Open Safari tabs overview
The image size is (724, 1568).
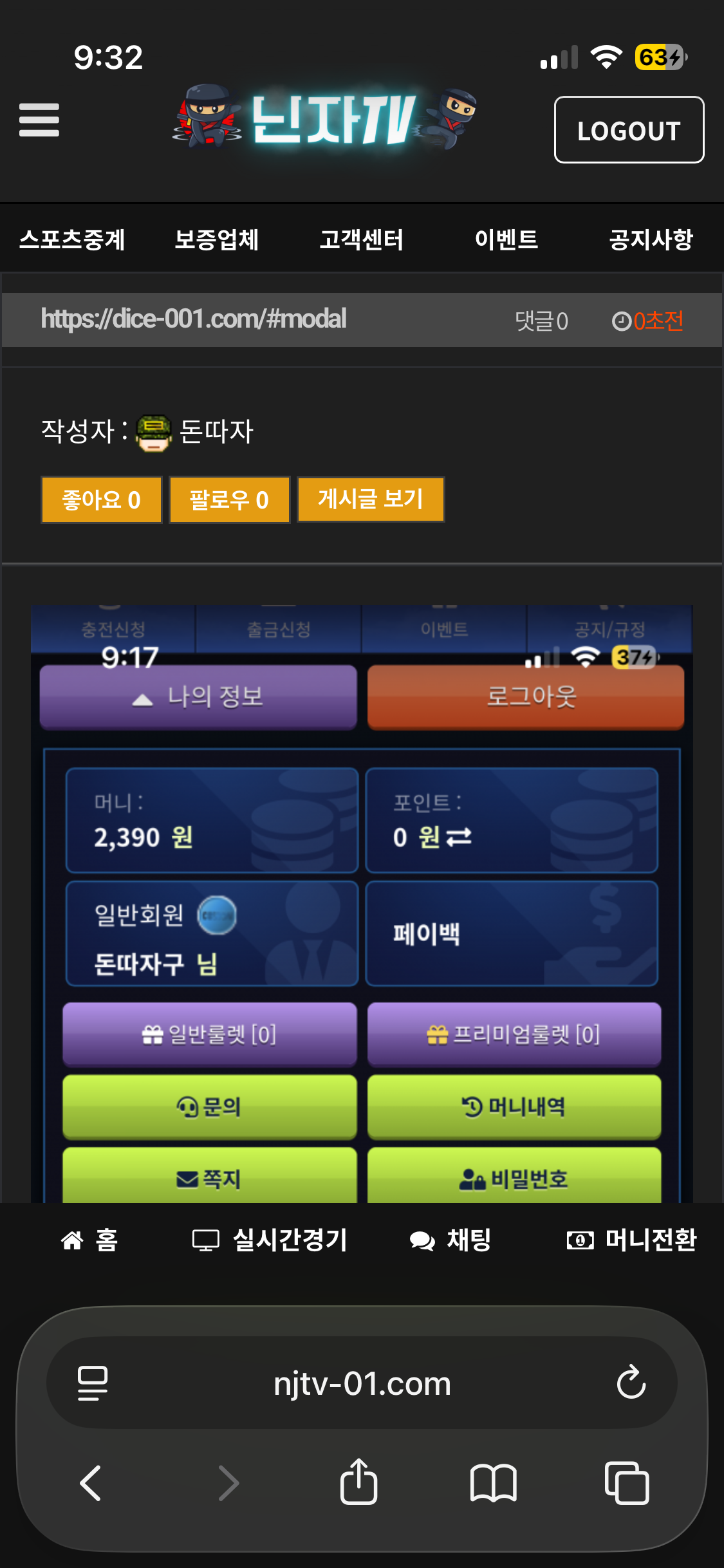627,1483
